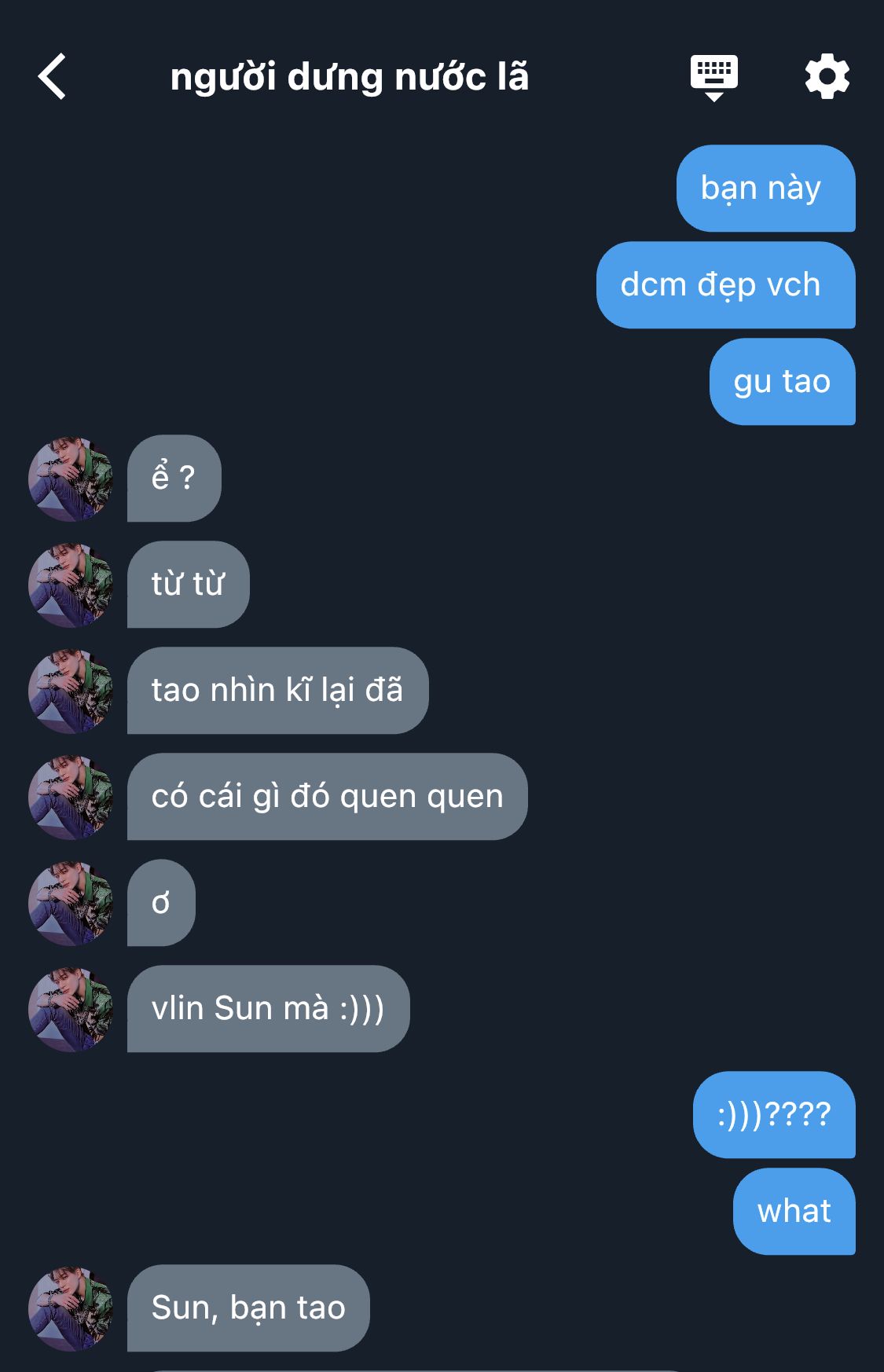Tap the avatar beside 'vlin Sun mà :)))'
884x1372 pixels.
coord(71,1010)
